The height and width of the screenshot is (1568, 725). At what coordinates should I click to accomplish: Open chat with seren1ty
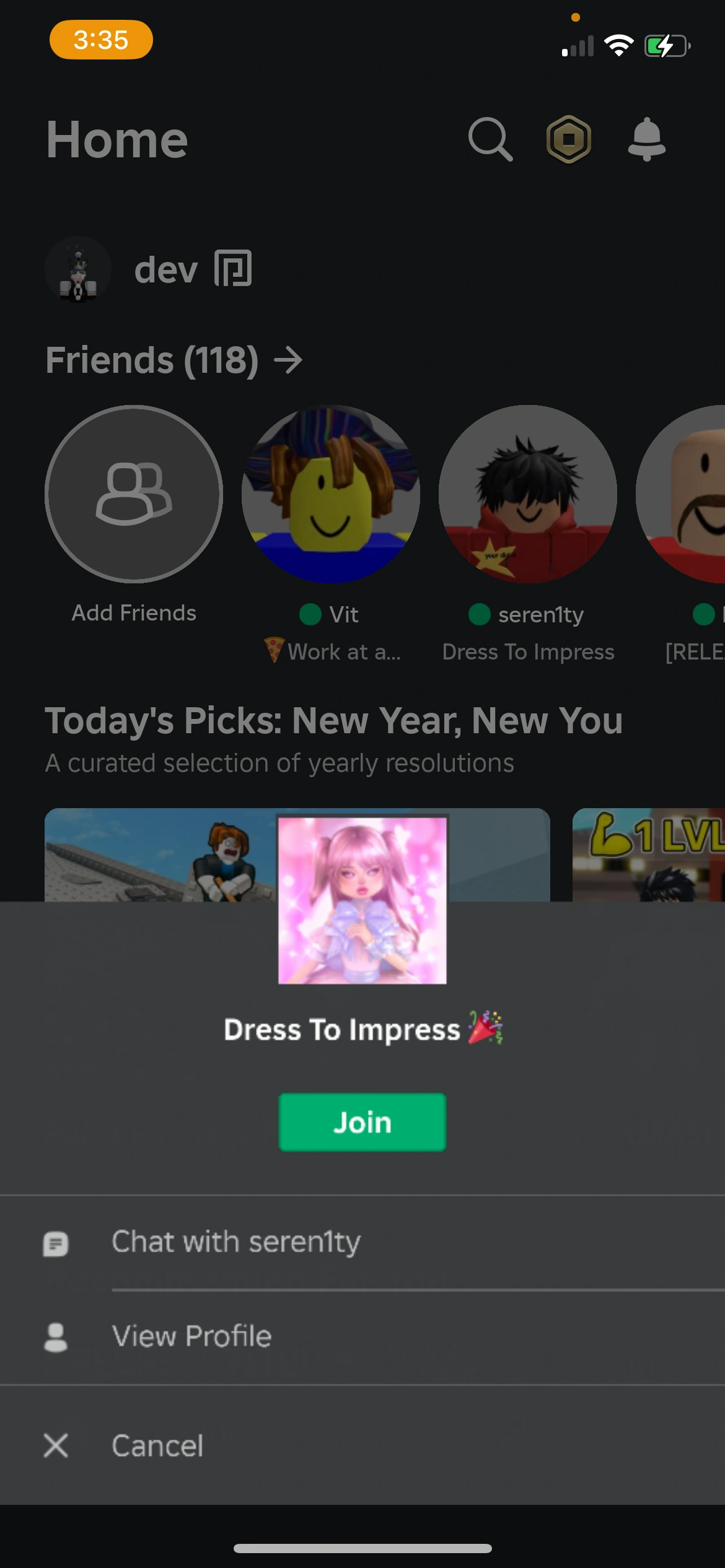click(x=235, y=1242)
